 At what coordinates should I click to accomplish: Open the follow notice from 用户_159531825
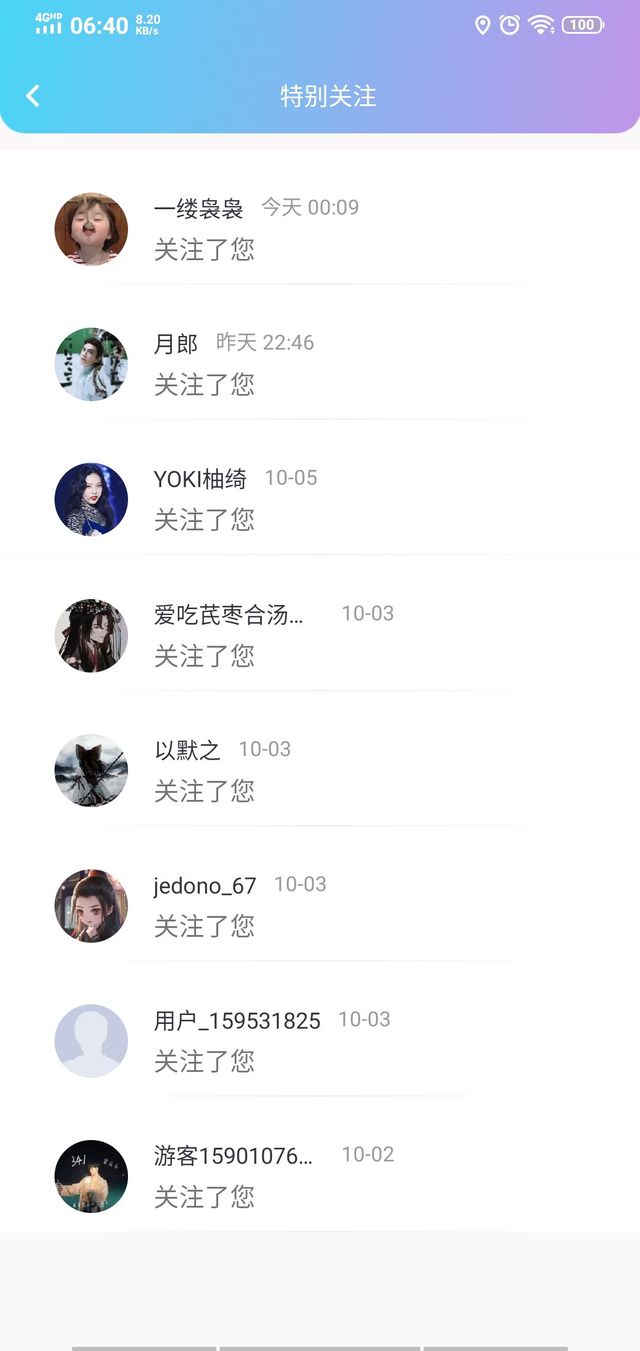[320, 1040]
